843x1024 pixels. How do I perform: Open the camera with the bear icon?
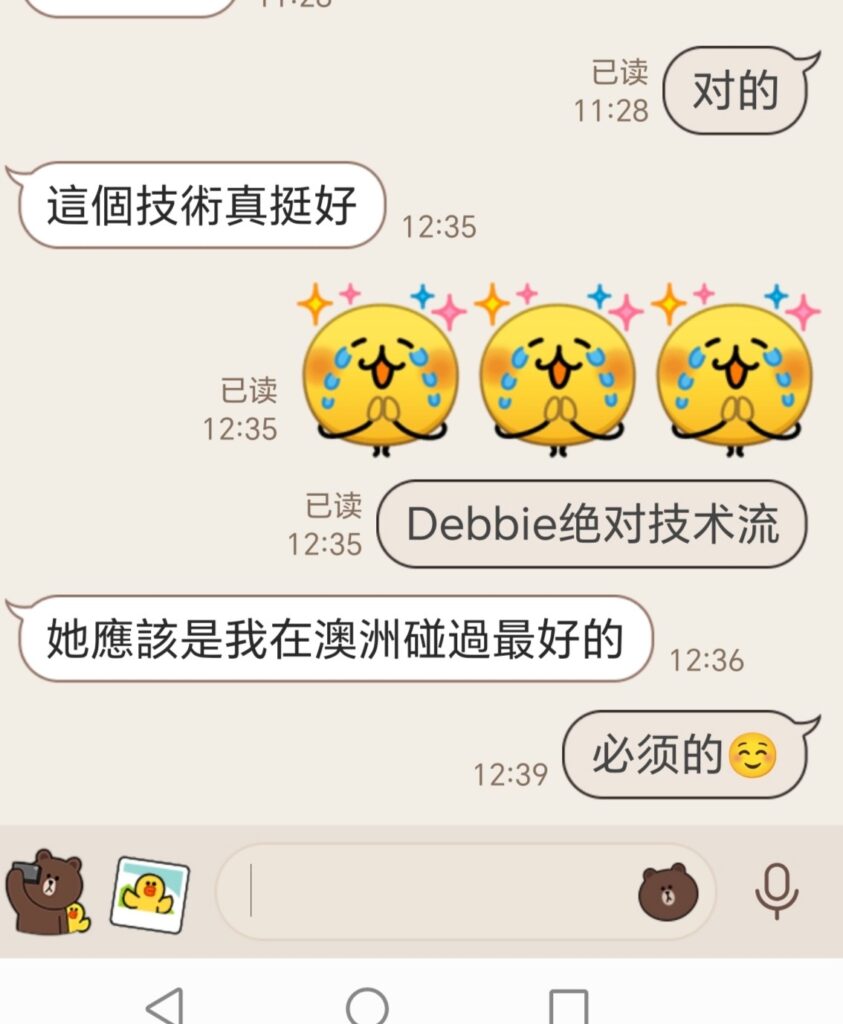click(x=47, y=891)
